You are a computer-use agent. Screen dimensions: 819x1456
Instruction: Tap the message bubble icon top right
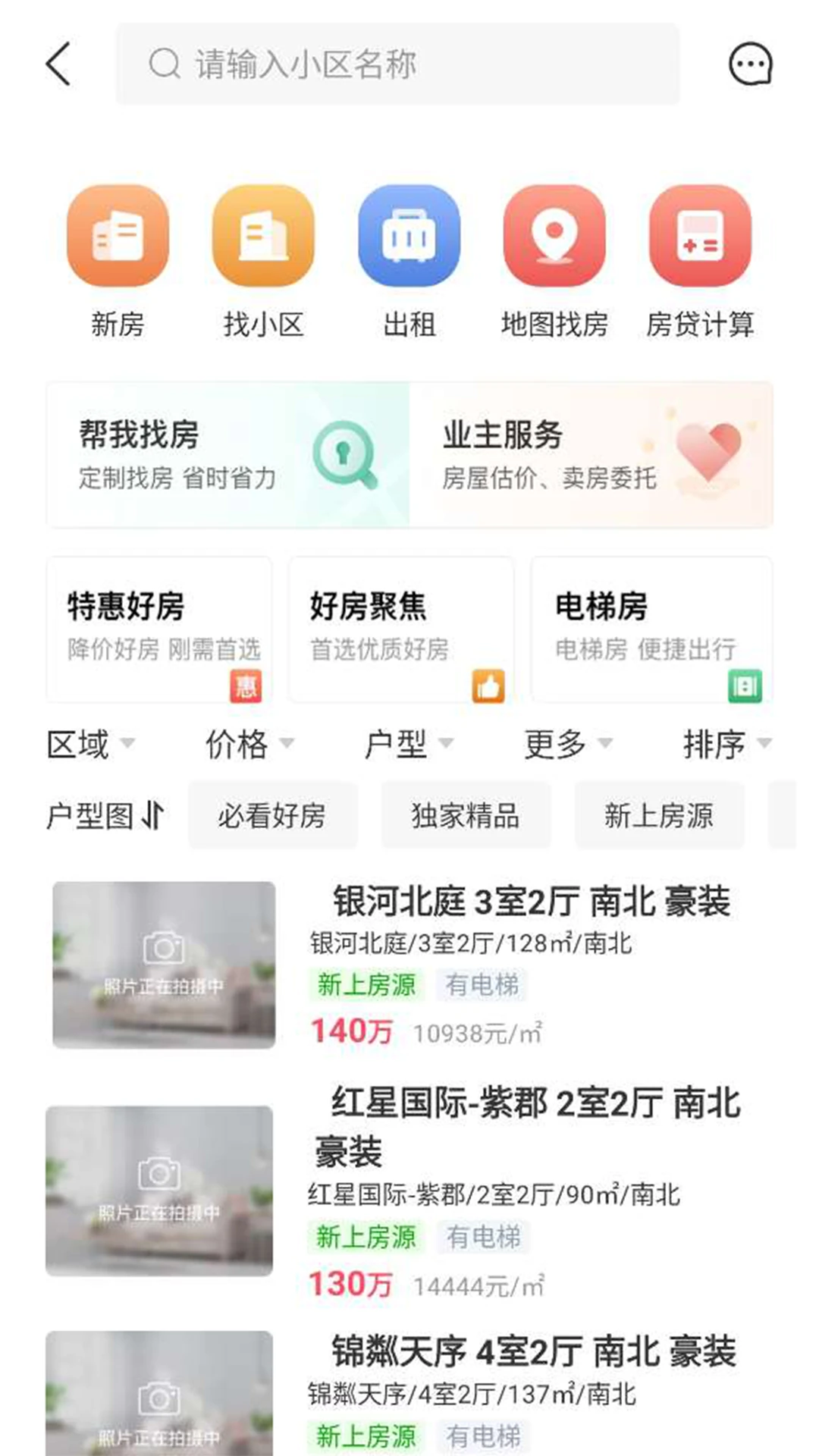[x=752, y=64]
